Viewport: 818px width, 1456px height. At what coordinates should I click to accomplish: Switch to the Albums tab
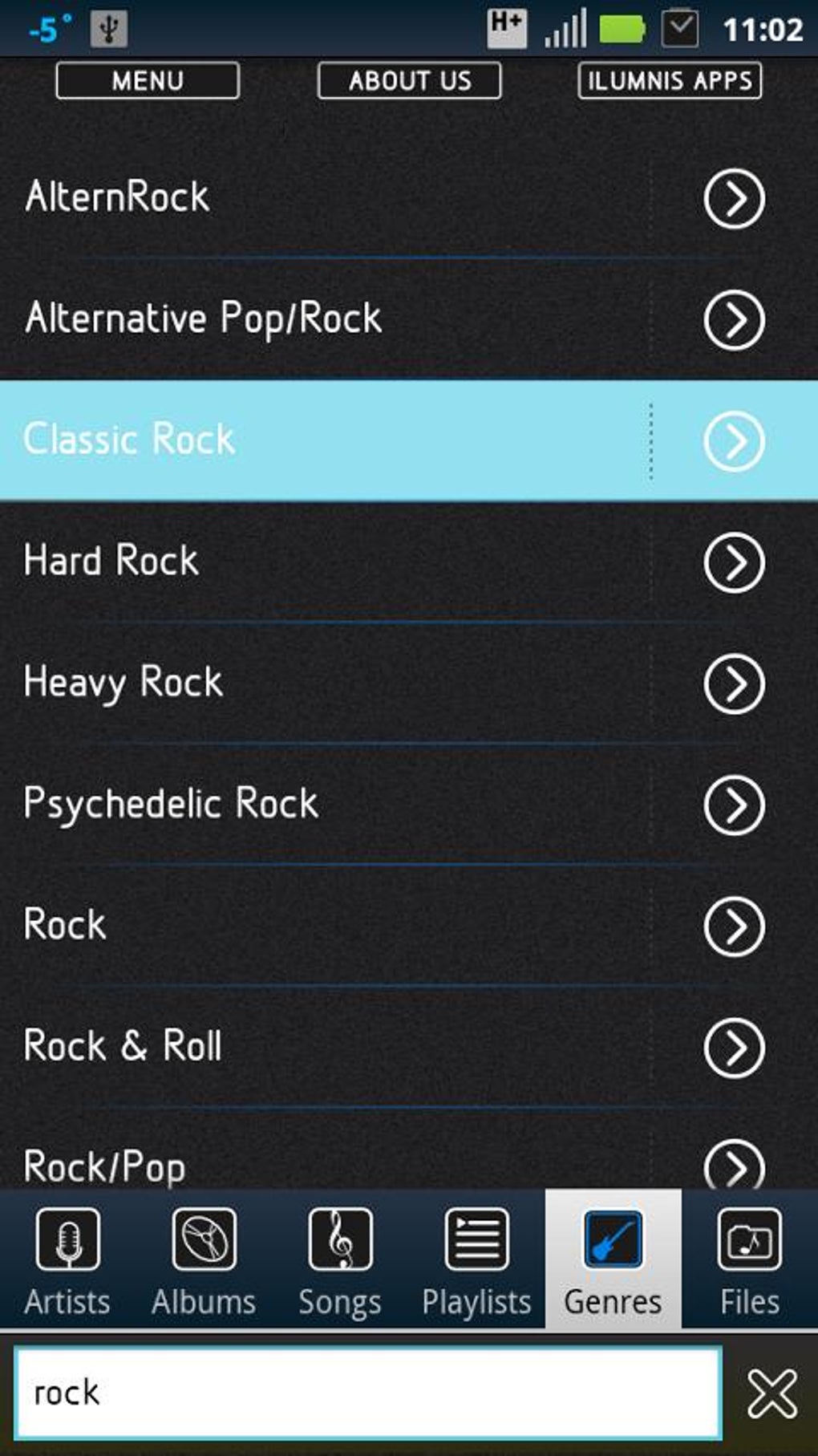pyautogui.click(x=204, y=1259)
